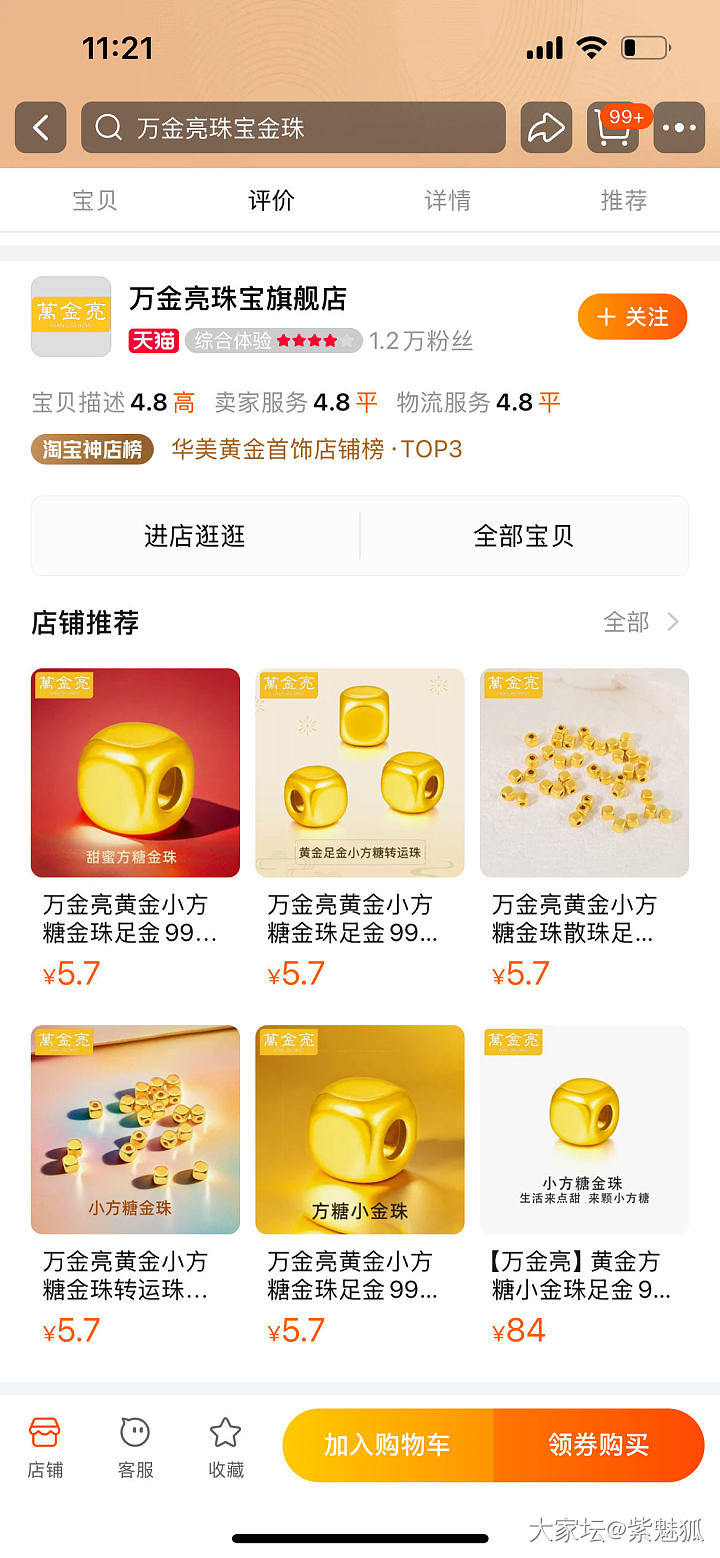View 全部宝贝 of the store
The image size is (720, 1558).
[523, 536]
